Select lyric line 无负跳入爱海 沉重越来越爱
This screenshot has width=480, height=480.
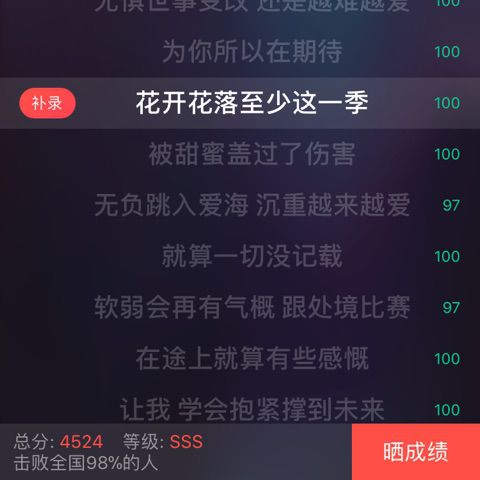point(252,205)
